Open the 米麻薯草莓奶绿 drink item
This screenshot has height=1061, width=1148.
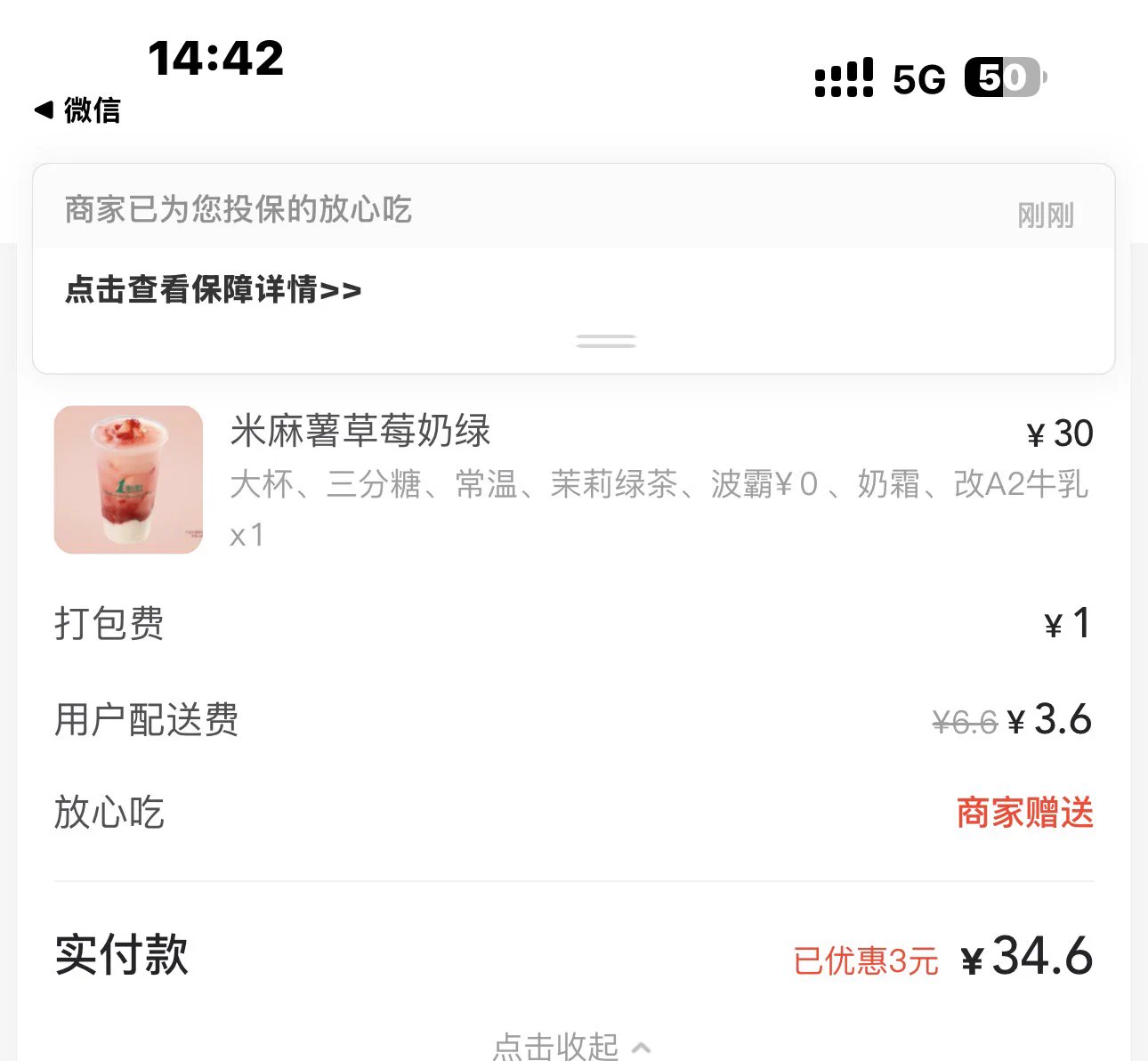coord(360,432)
